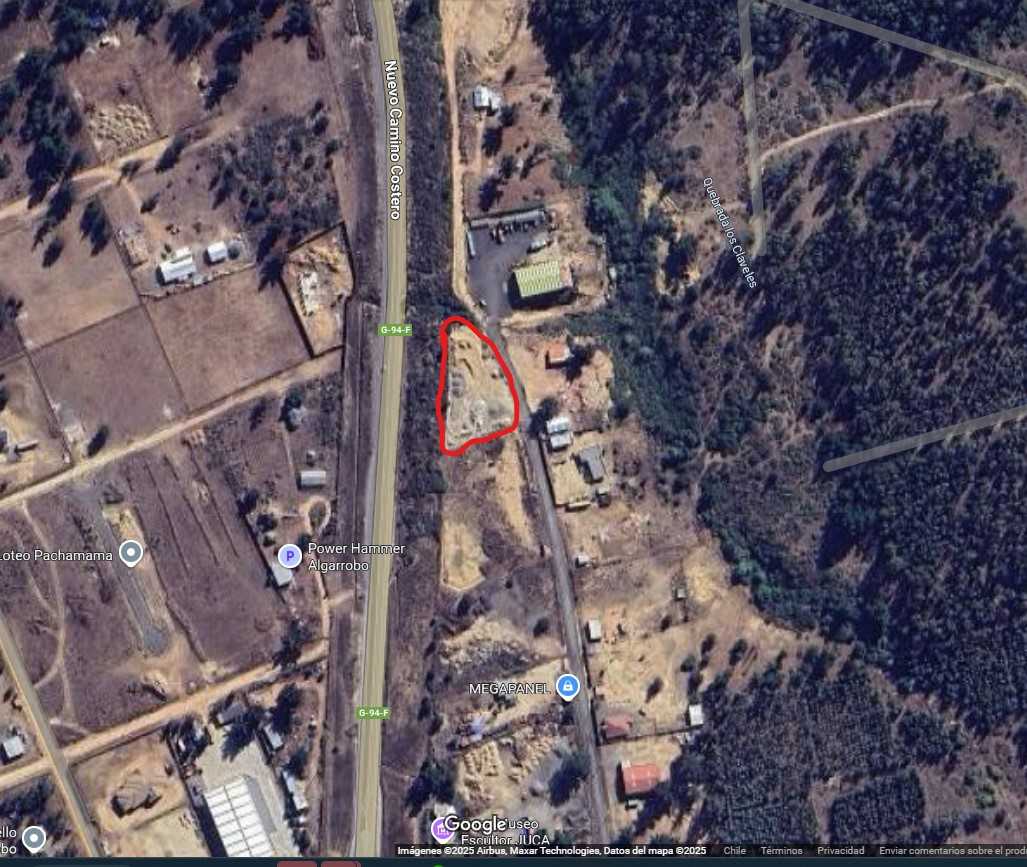This screenshot has width=1027, height=867.
Task: Open the MEGAPANEL place marker
Action: tap(568, 687)
